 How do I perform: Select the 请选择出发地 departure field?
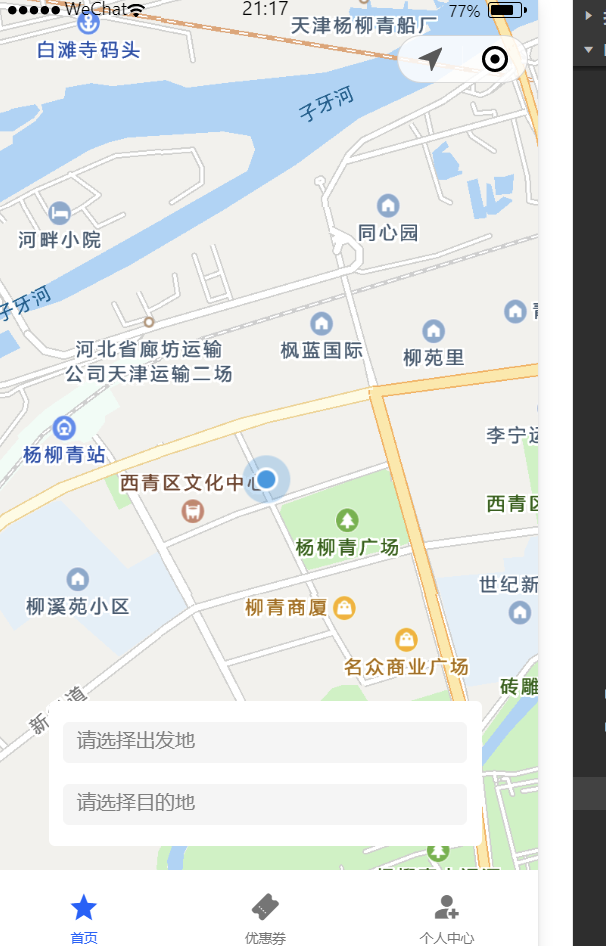pos(265,742)
